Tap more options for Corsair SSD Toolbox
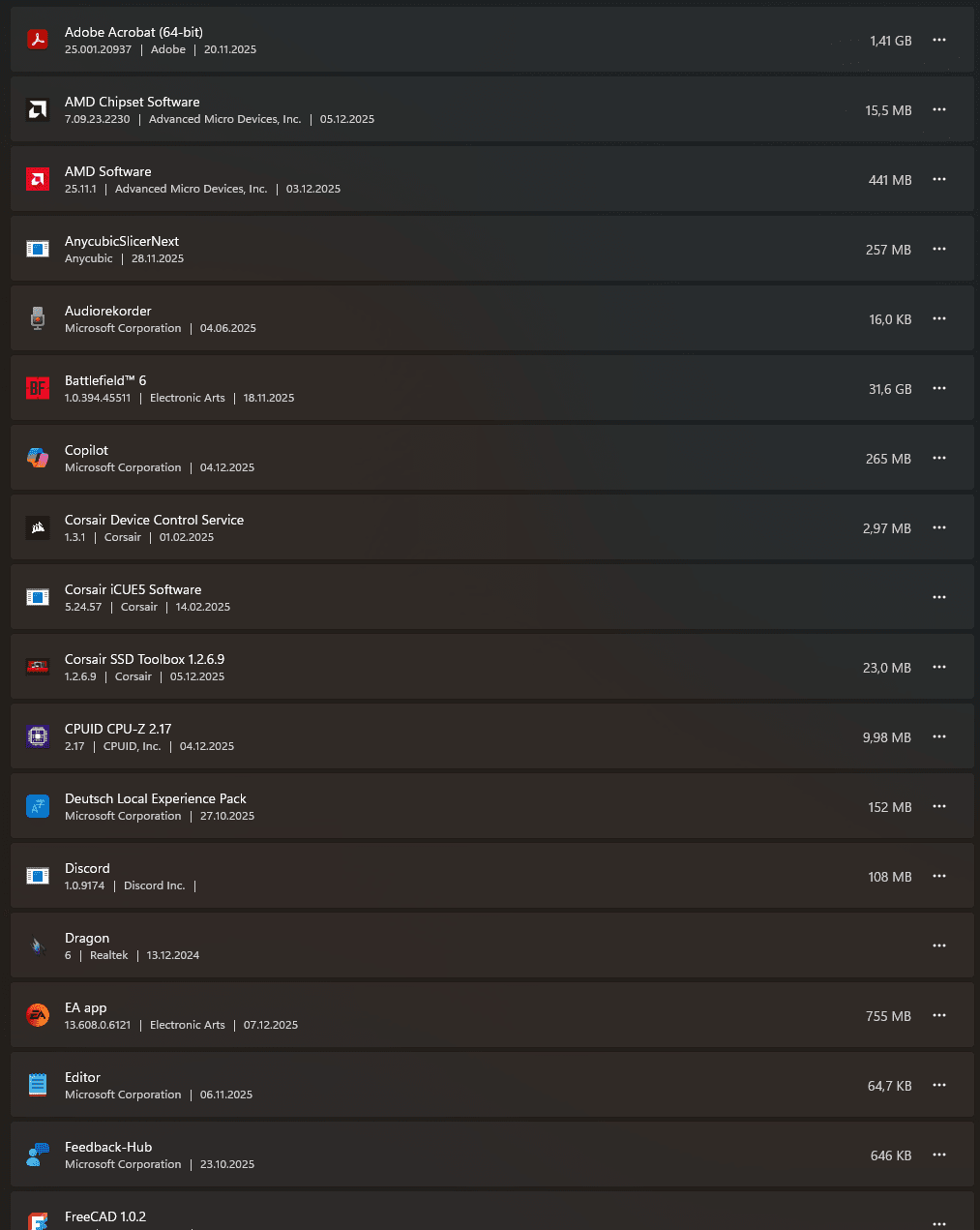 coord(938,667)
